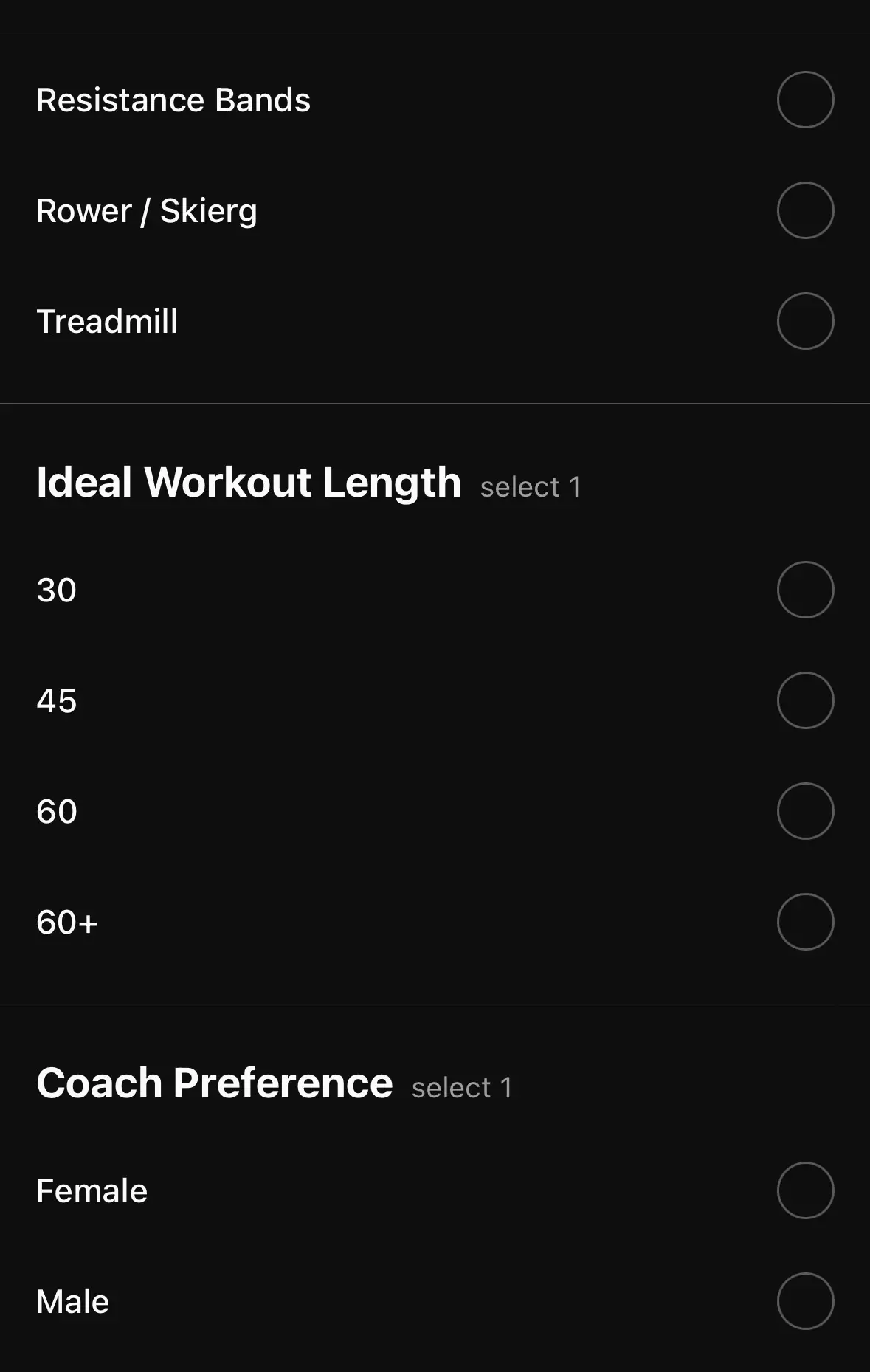This screenshot has height=1372, width=870.
Task: Choose the 60 minute workout option
Action: (804, 810)
